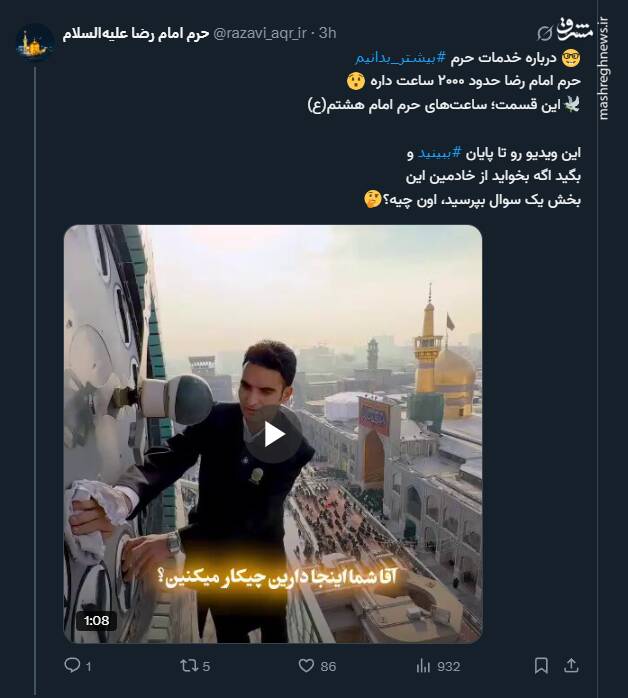Image resolution: width=628 pixels, height=698 pixels.
Task: Open Grok explain icon on the tweet
Action: coord(545,33)
